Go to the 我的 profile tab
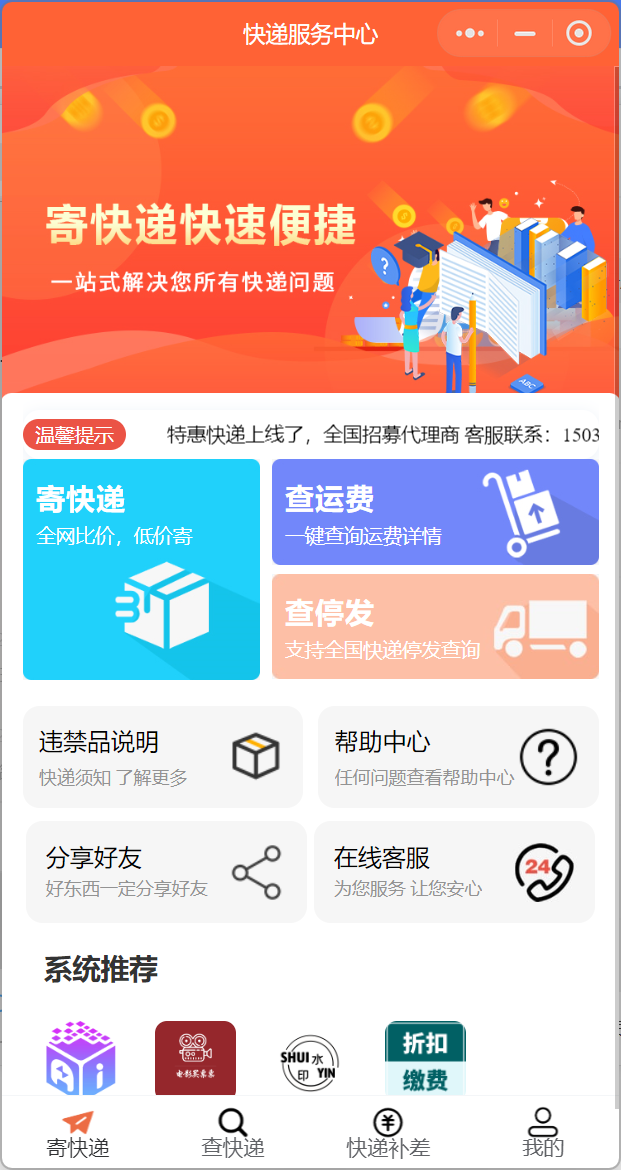This screenshot has width=621, height=1170. click(543, 1134)
